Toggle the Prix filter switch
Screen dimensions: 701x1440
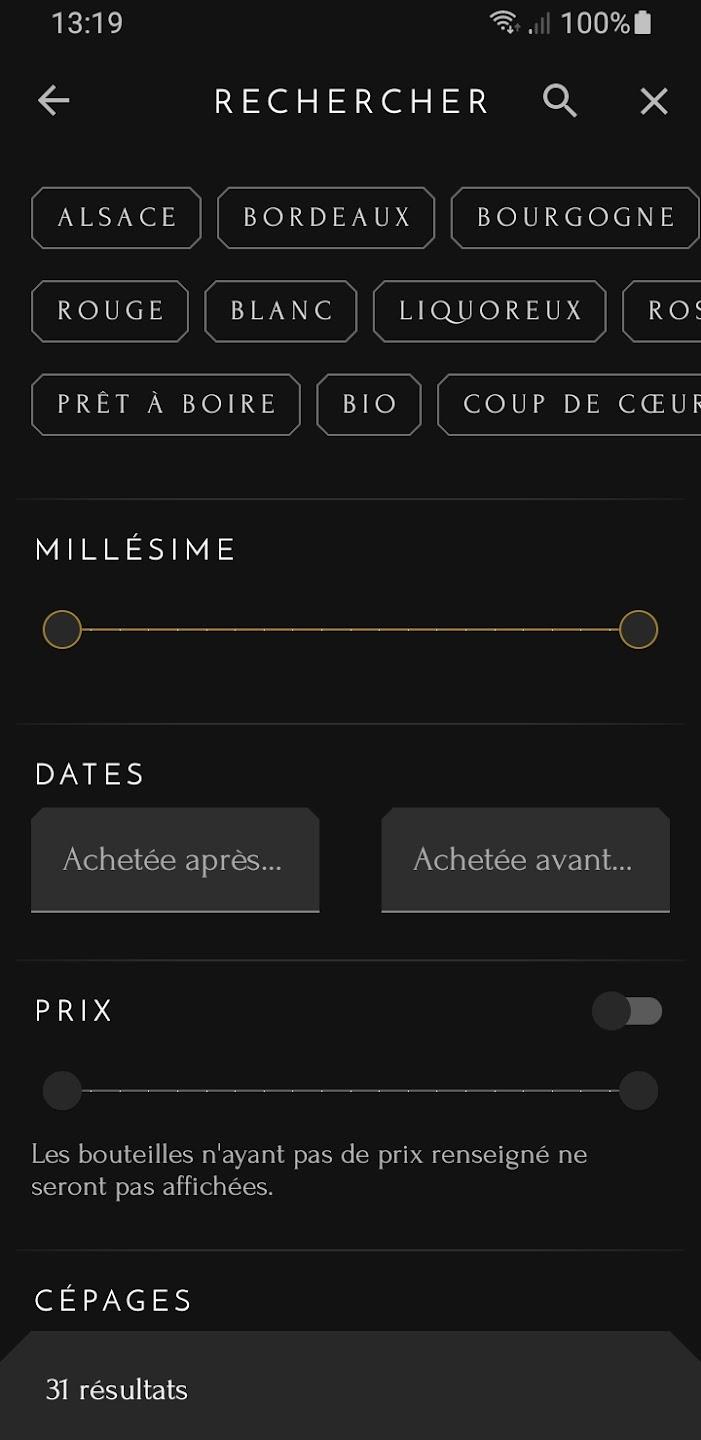627,1011
